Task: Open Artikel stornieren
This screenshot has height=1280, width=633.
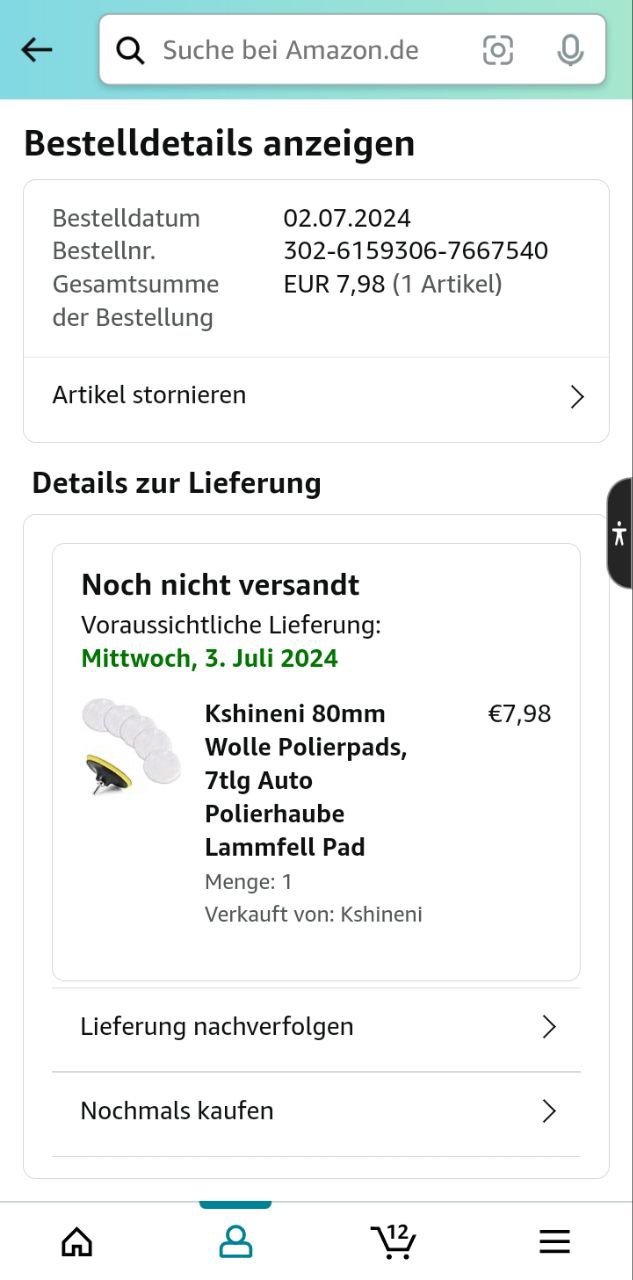Action: [x=316, y=396]
